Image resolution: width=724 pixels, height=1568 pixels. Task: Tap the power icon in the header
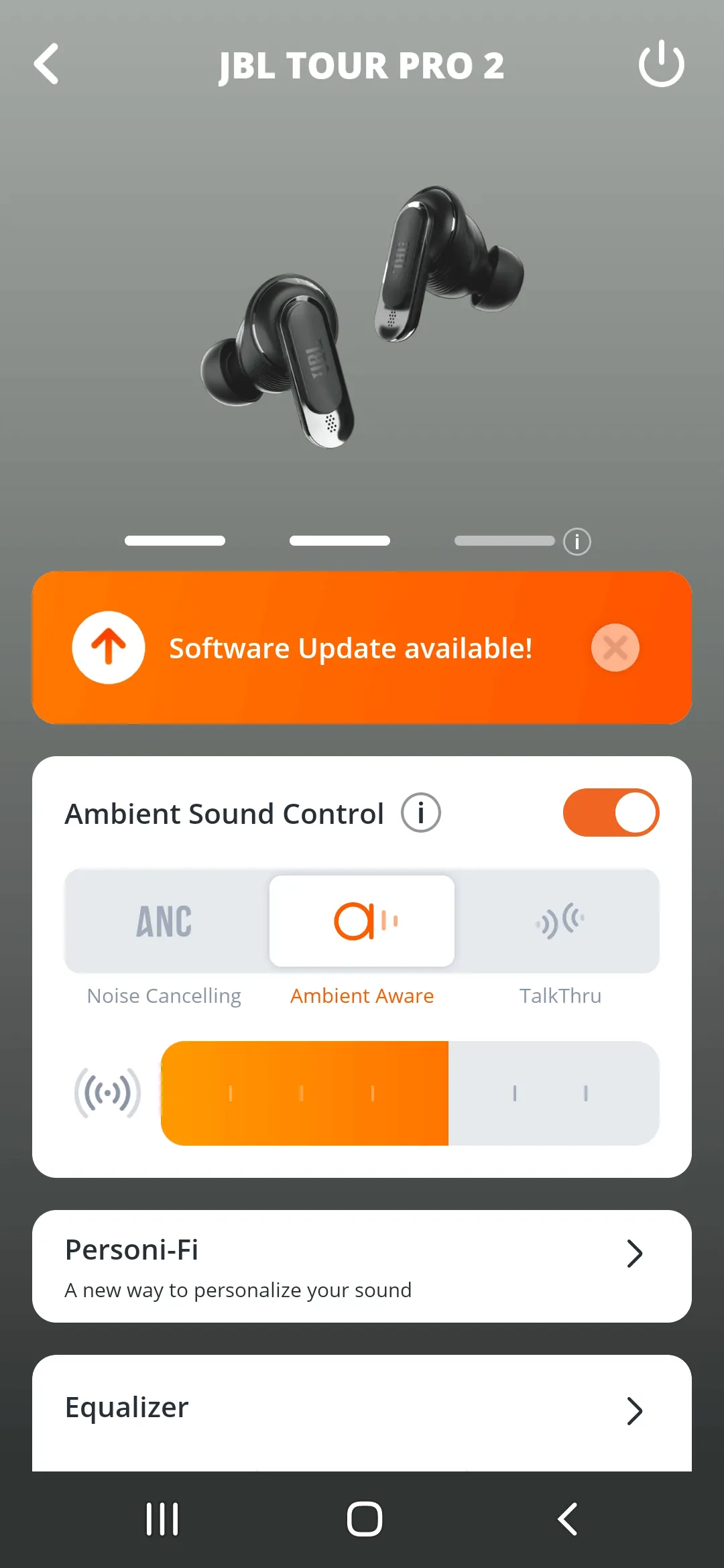click(661, 64)
